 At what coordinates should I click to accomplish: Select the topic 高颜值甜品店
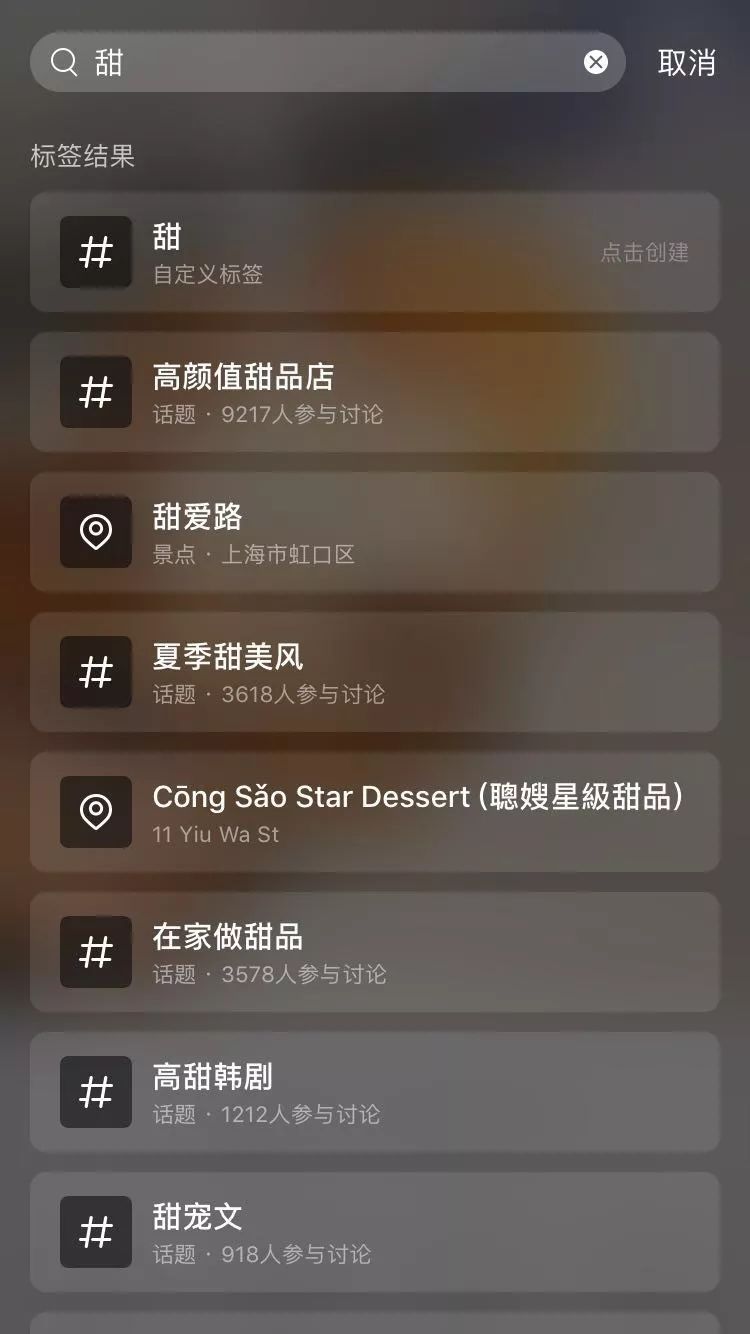click(x=375, y=392)
